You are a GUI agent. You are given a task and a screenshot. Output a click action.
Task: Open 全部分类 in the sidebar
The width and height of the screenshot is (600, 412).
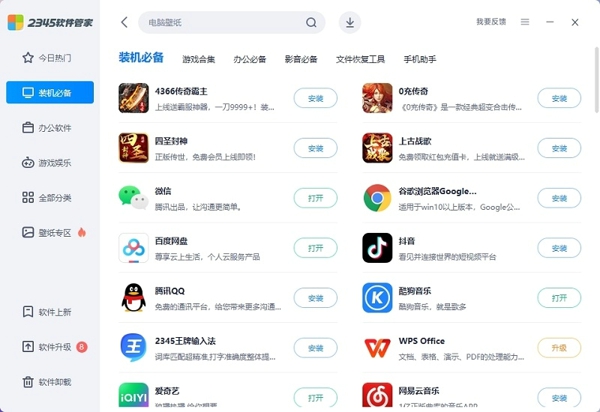pyautogui.click(x=50, y=197)
